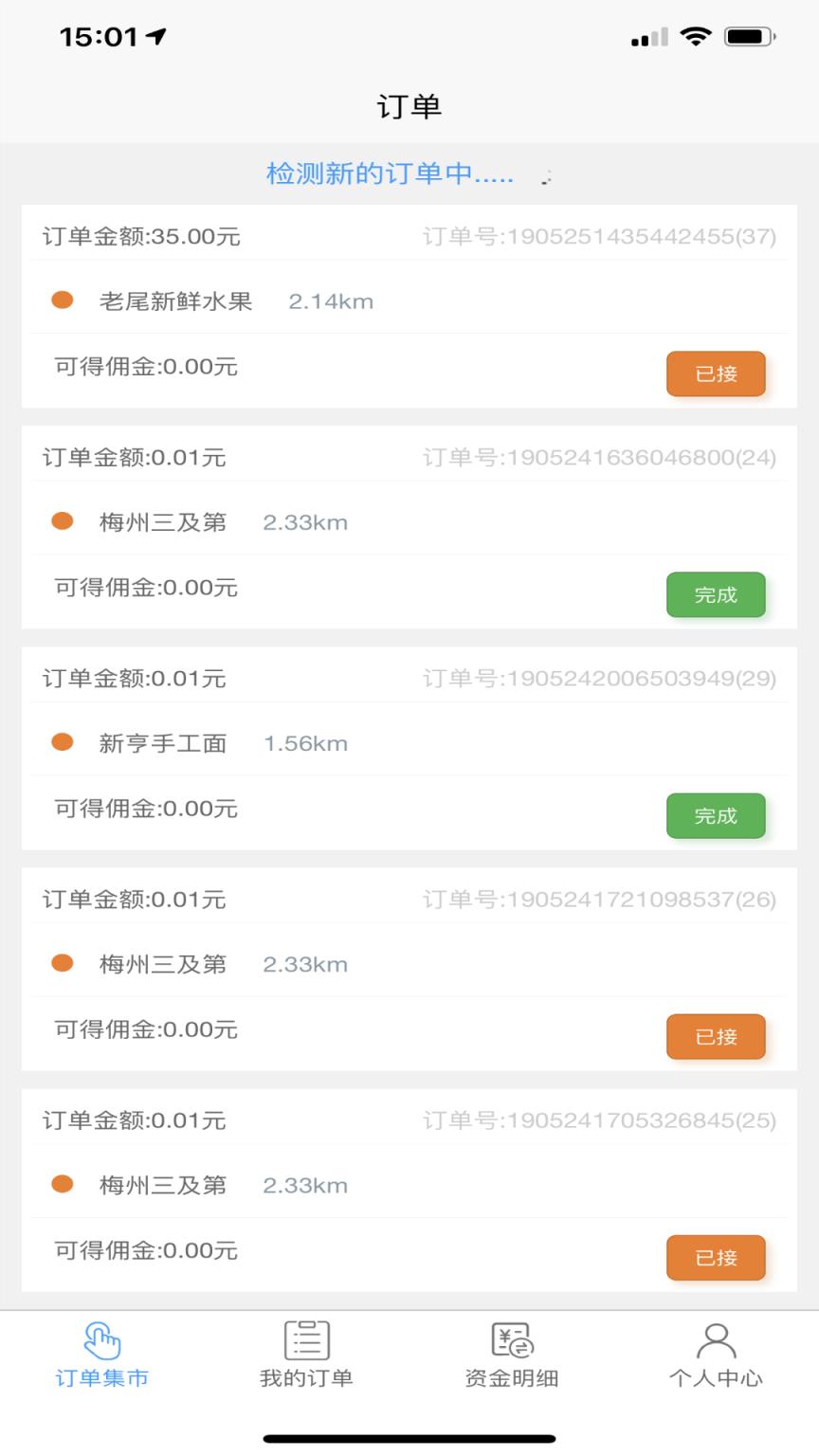819x1456 pixels.
Task: Tap the 我的订单 list icon
Action: [306, 1339]
